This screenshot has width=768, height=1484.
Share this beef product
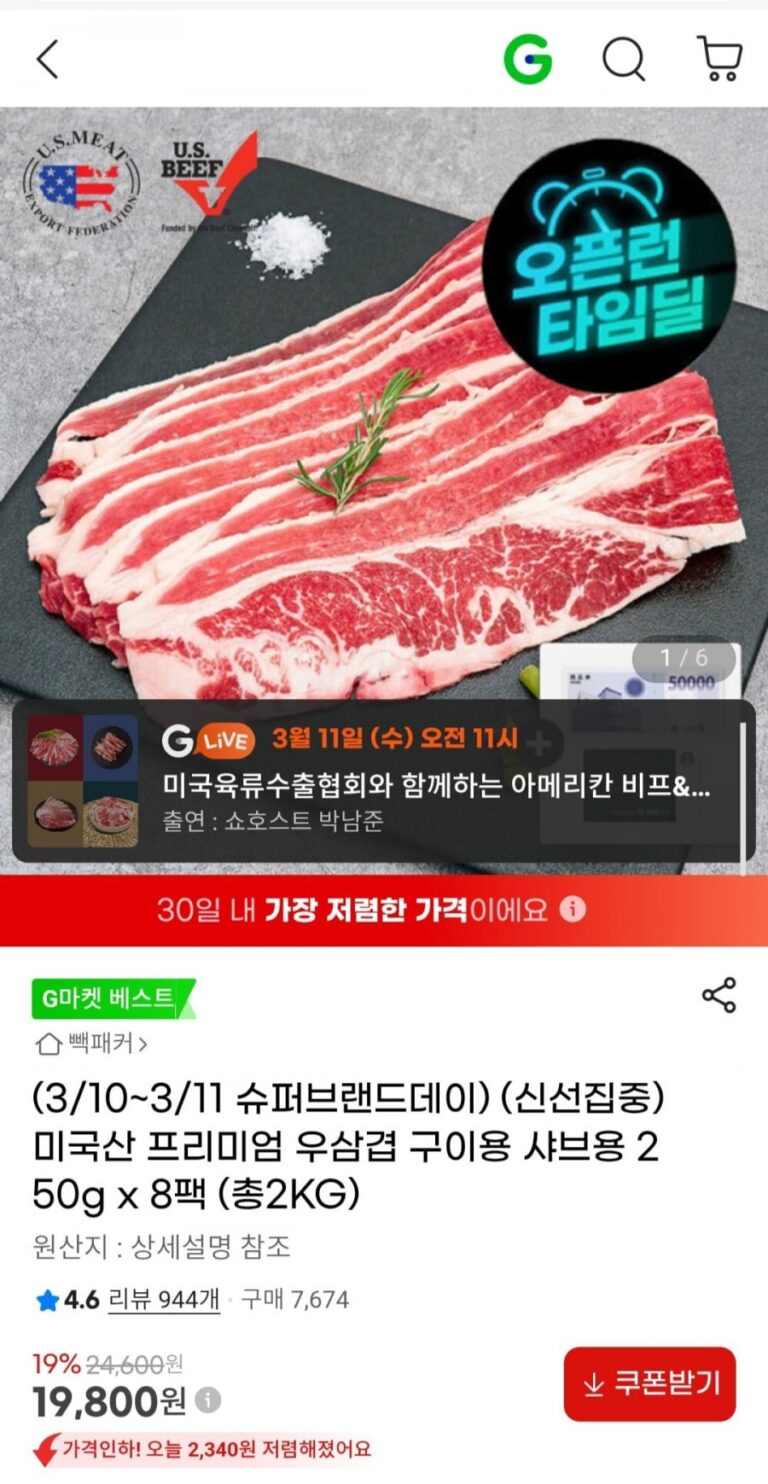point(719,996)
